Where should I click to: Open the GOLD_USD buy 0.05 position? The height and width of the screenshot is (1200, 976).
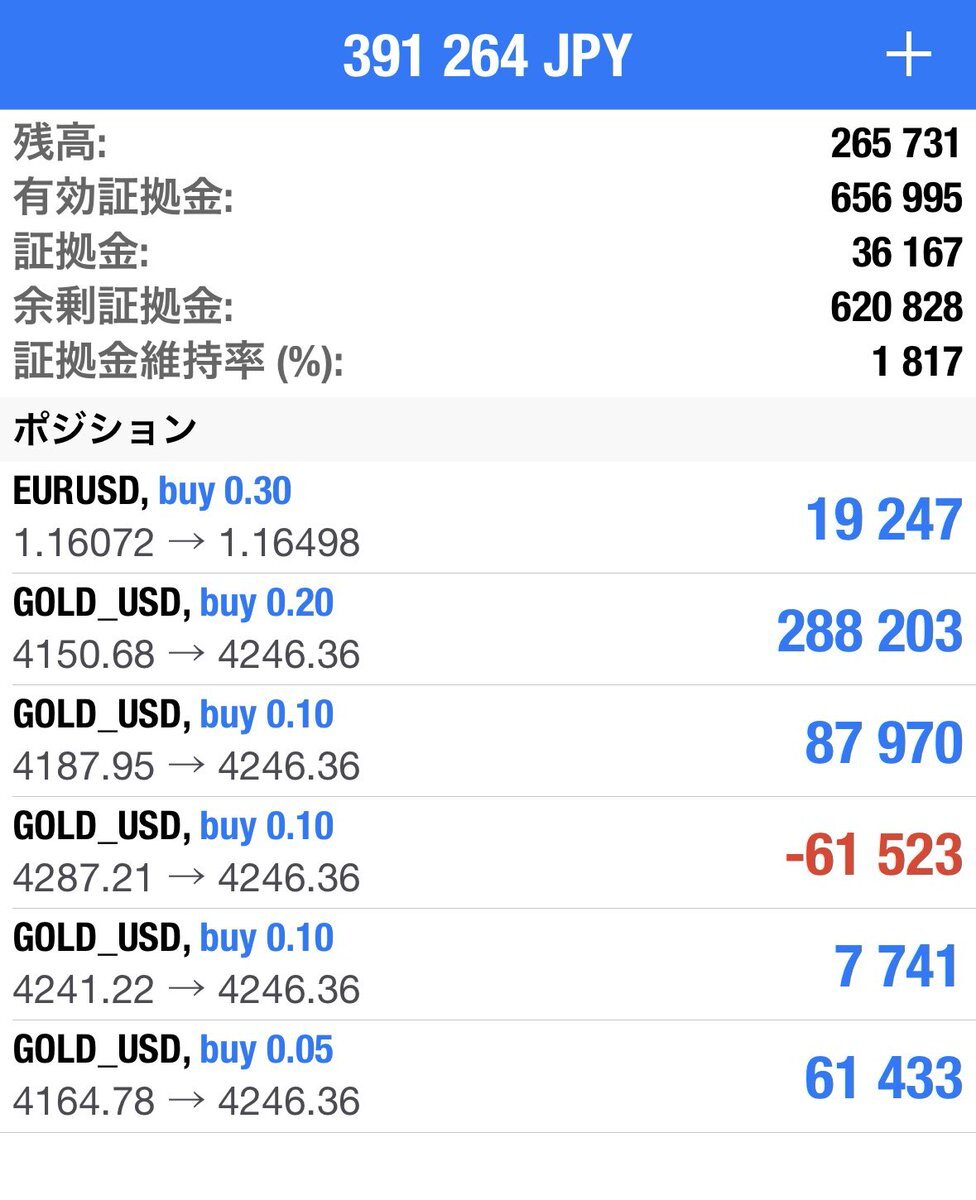pos(488,1076)
